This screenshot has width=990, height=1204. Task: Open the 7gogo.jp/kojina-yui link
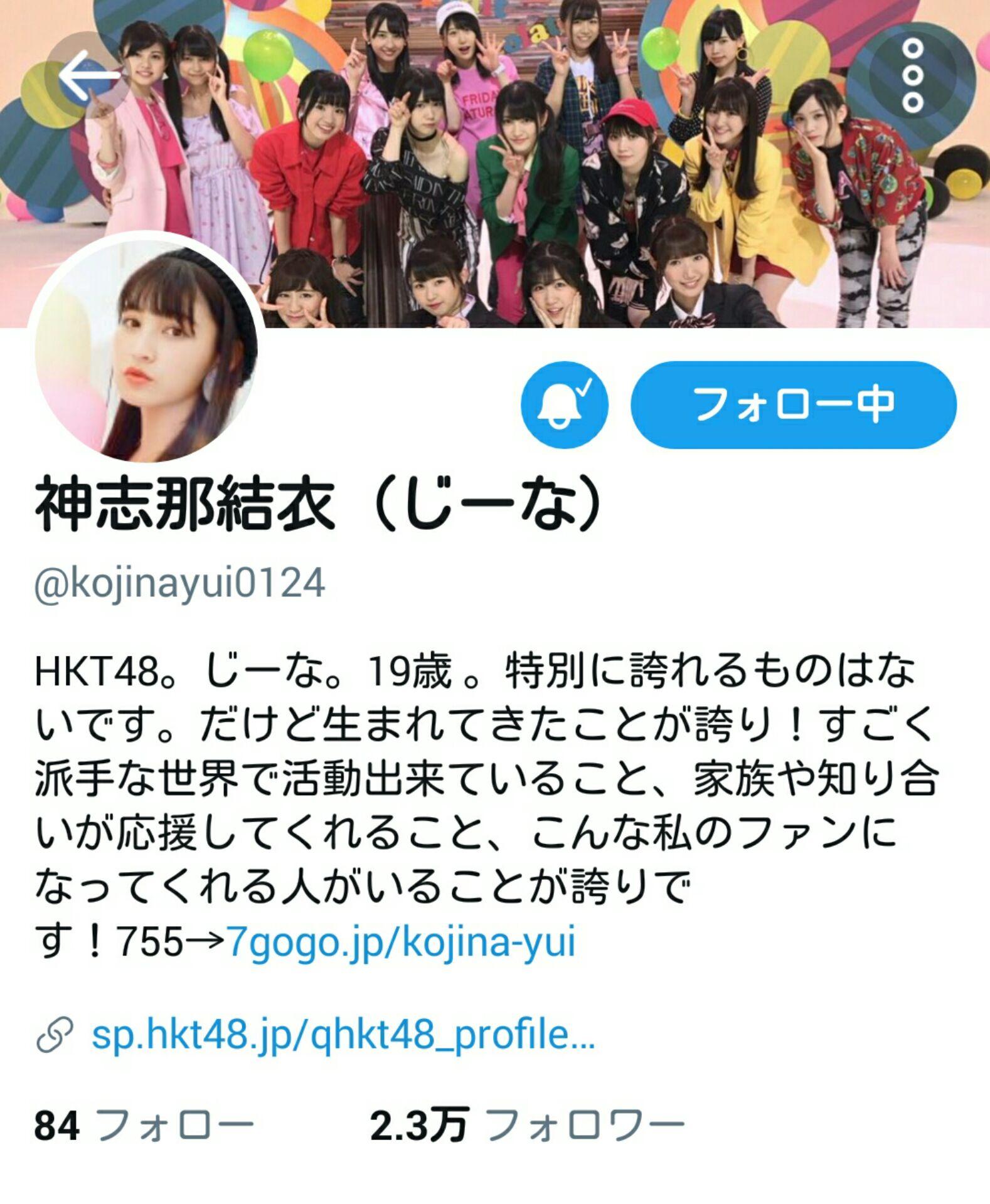pyautogui.click(x=402, y=941)
